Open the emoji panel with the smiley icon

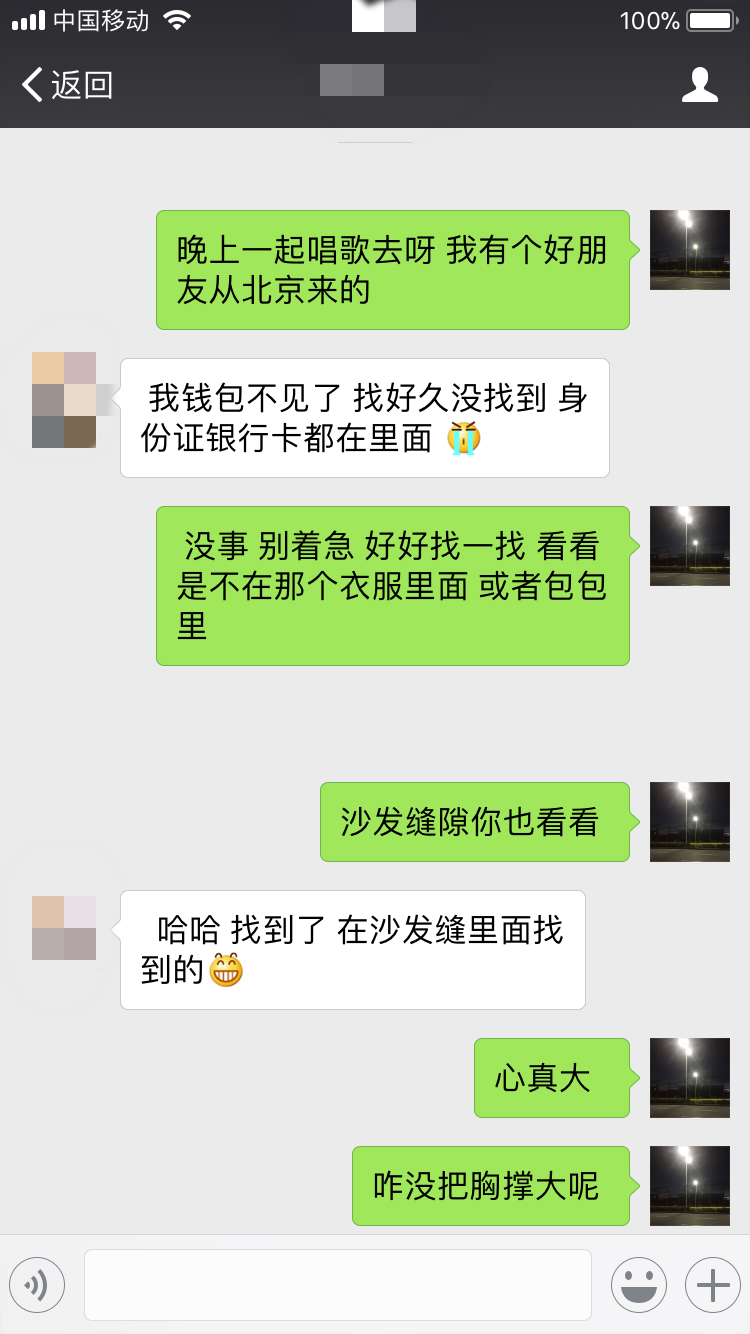coord(639,1284)
